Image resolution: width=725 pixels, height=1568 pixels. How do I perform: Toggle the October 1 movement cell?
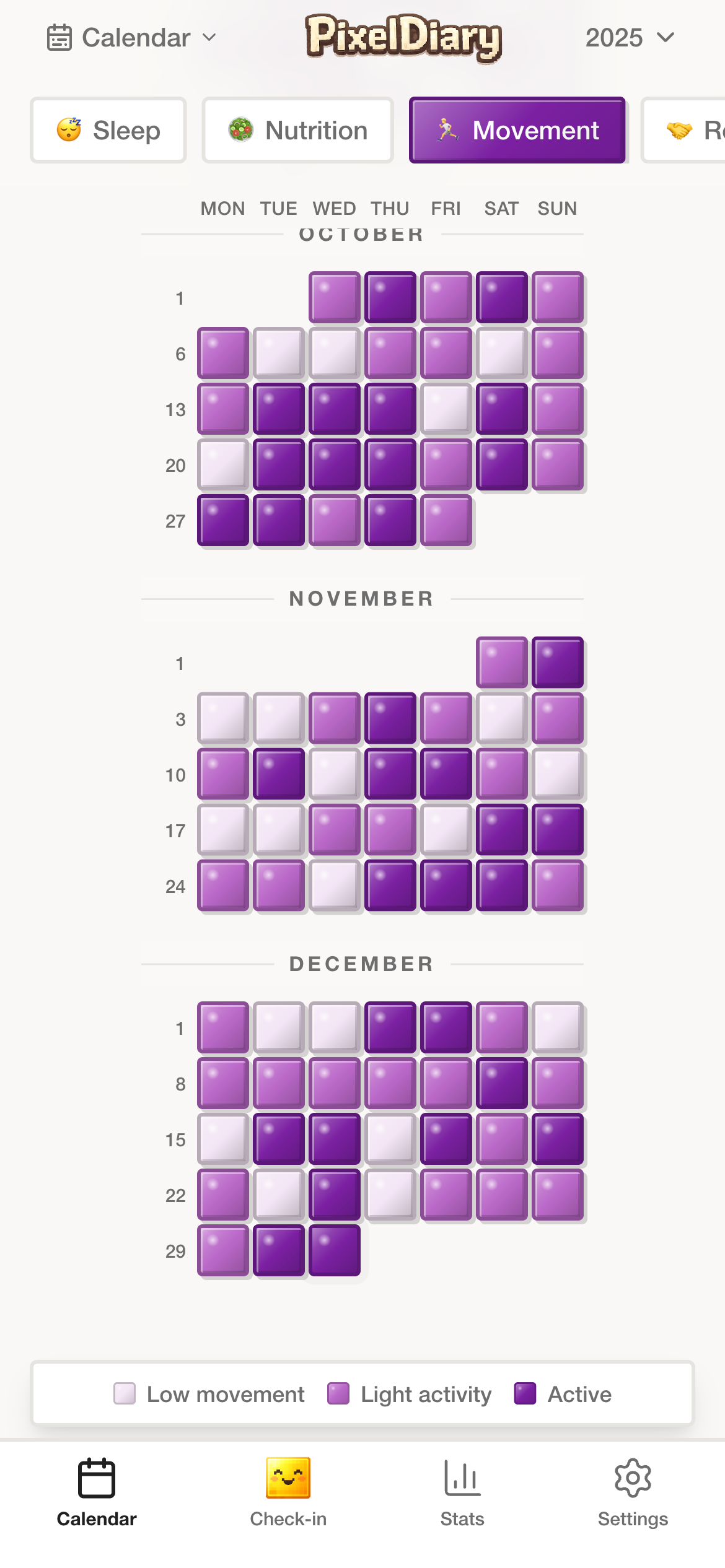335,297
